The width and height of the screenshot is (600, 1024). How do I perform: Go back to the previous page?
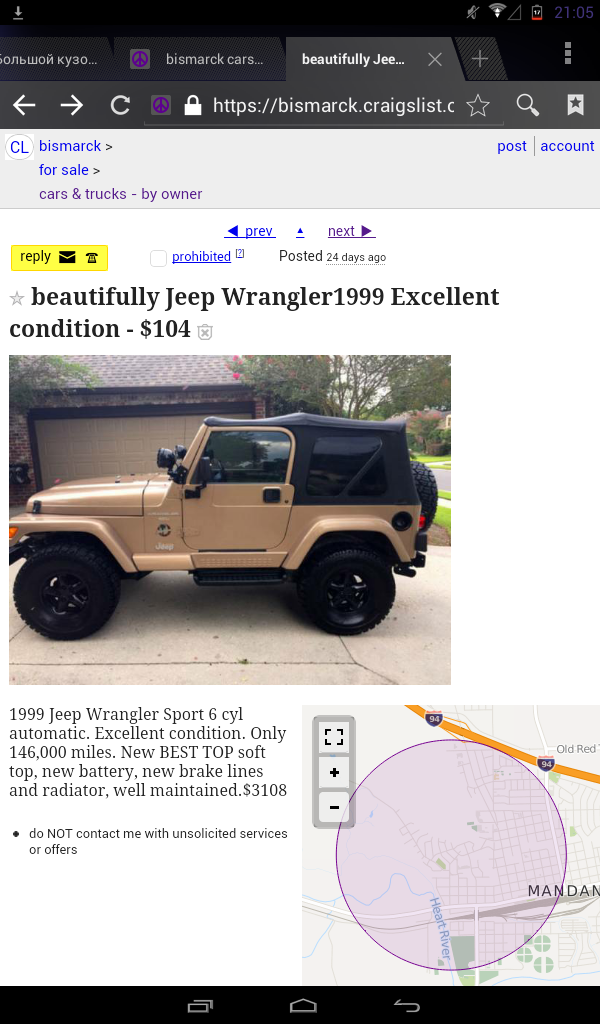click(24, 105)
